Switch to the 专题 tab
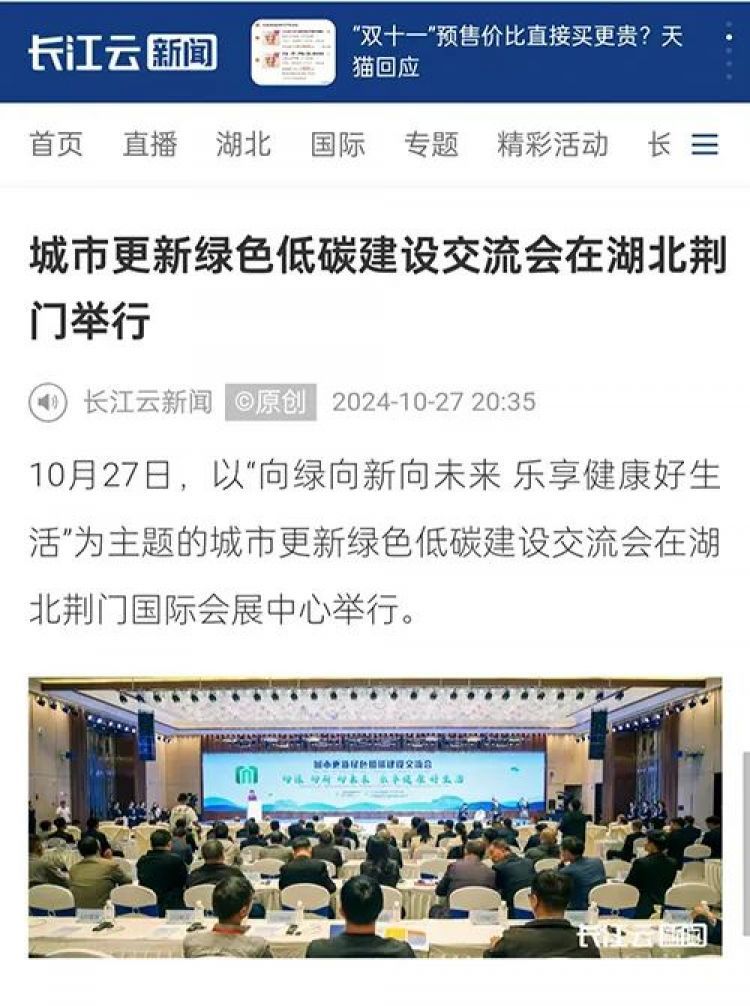 431,144
